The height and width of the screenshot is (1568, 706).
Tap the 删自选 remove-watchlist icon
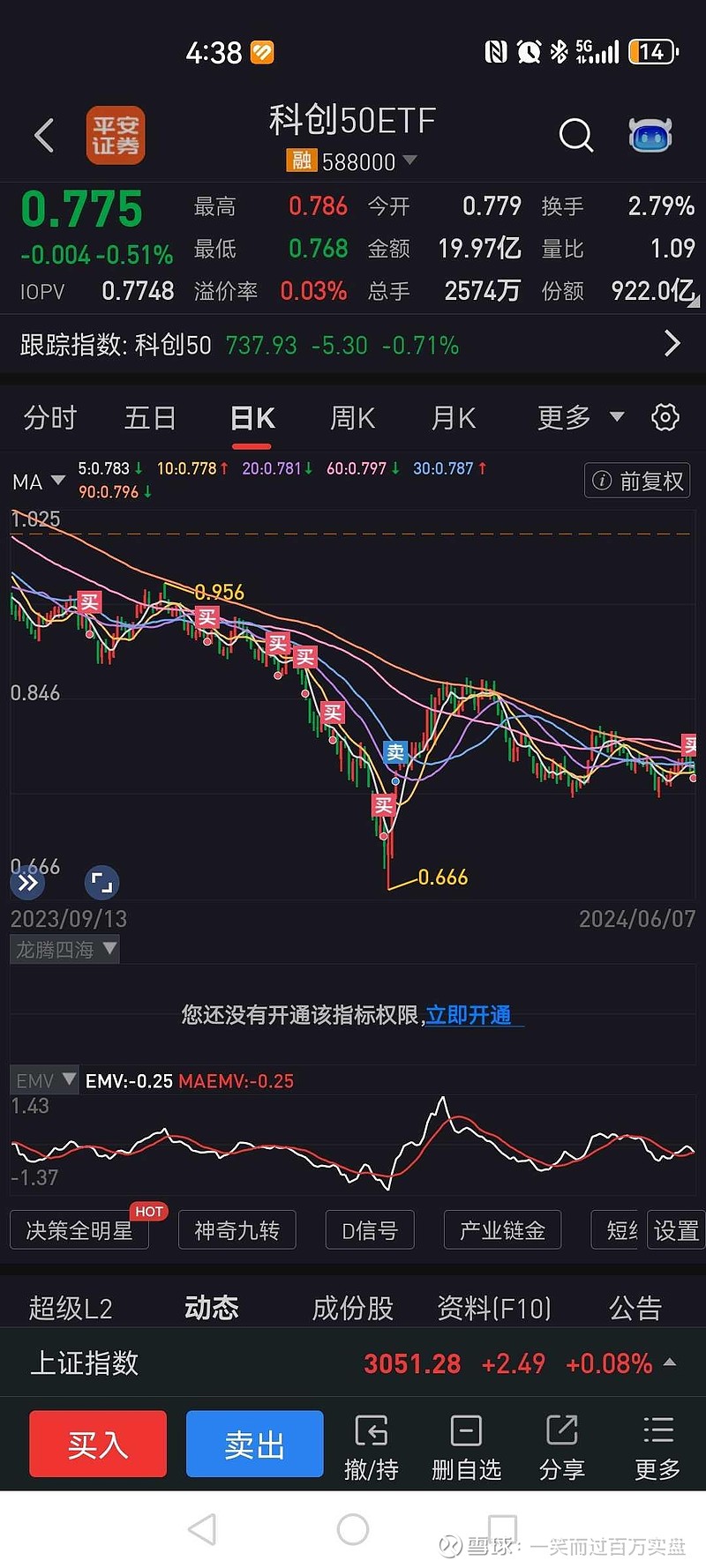coord(465,1444)
